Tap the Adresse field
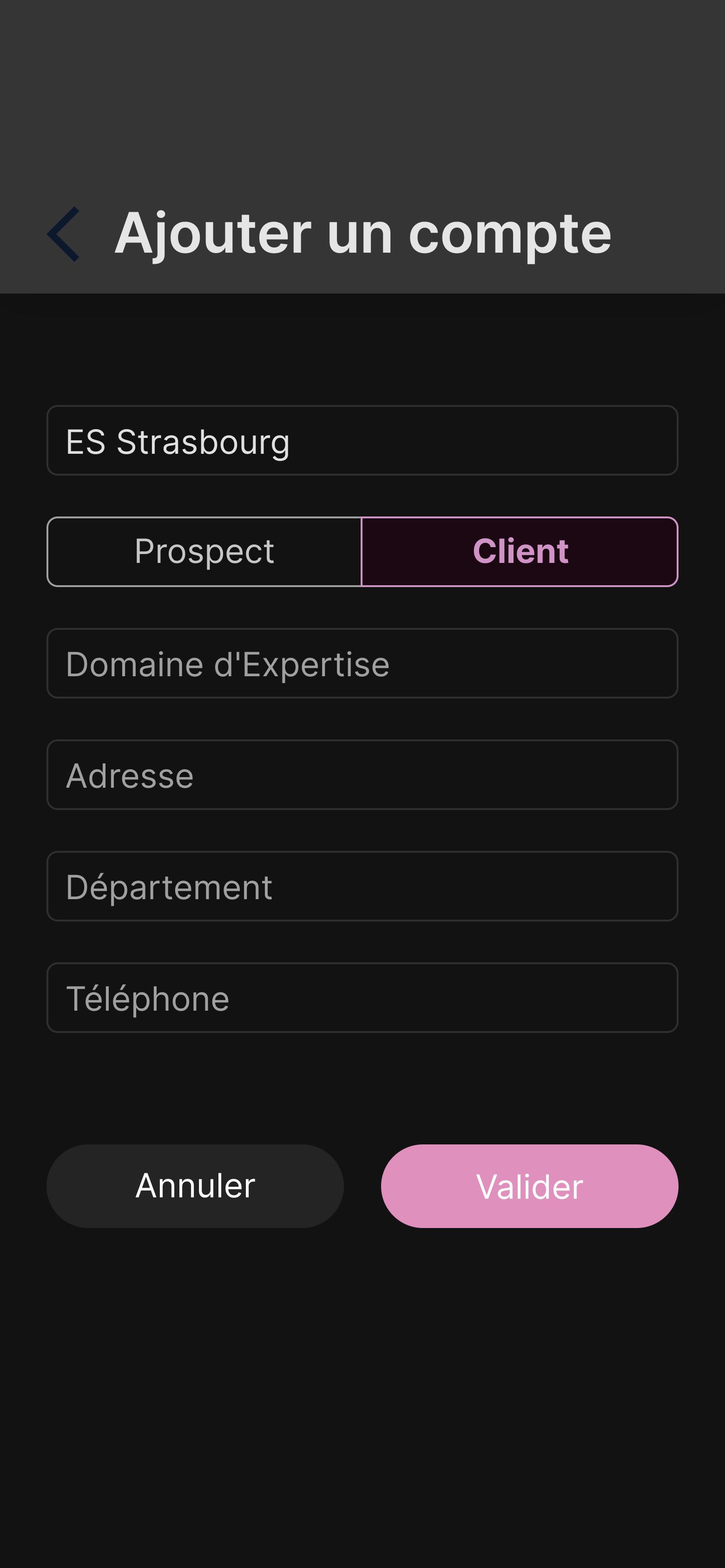This screenshot has height=1568, width=725. [362, 774]
